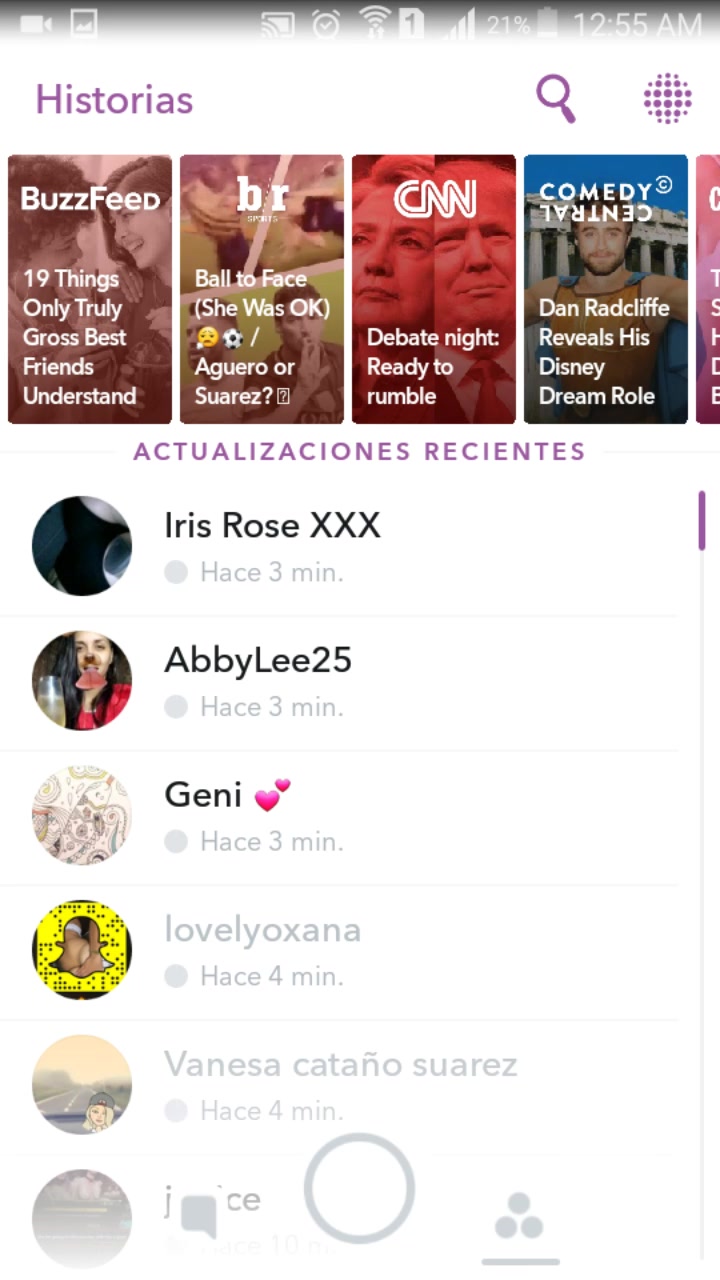Select the stories three-dots tab at the bottom
Screen dimensions: 720x1280
519,1217
